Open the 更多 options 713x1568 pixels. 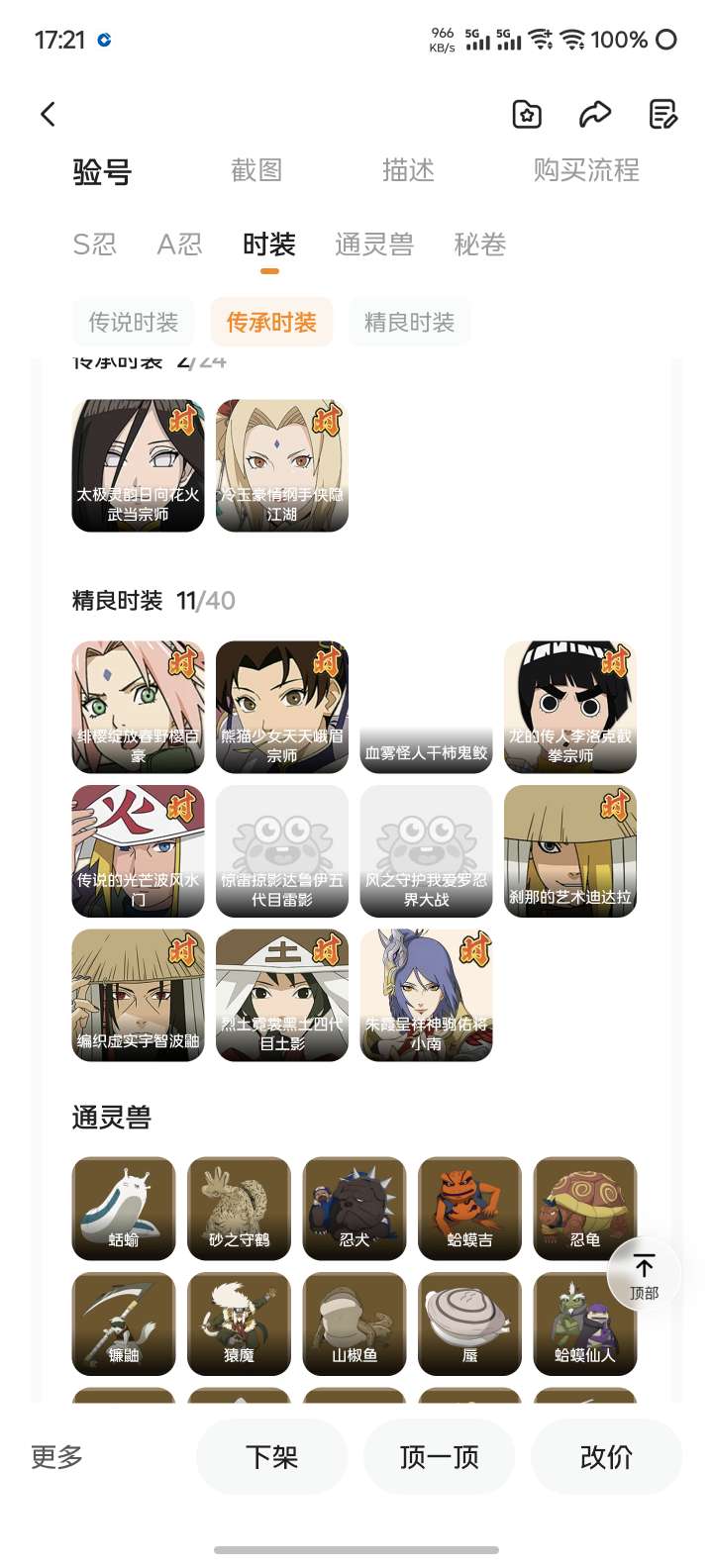point(56,1456)
